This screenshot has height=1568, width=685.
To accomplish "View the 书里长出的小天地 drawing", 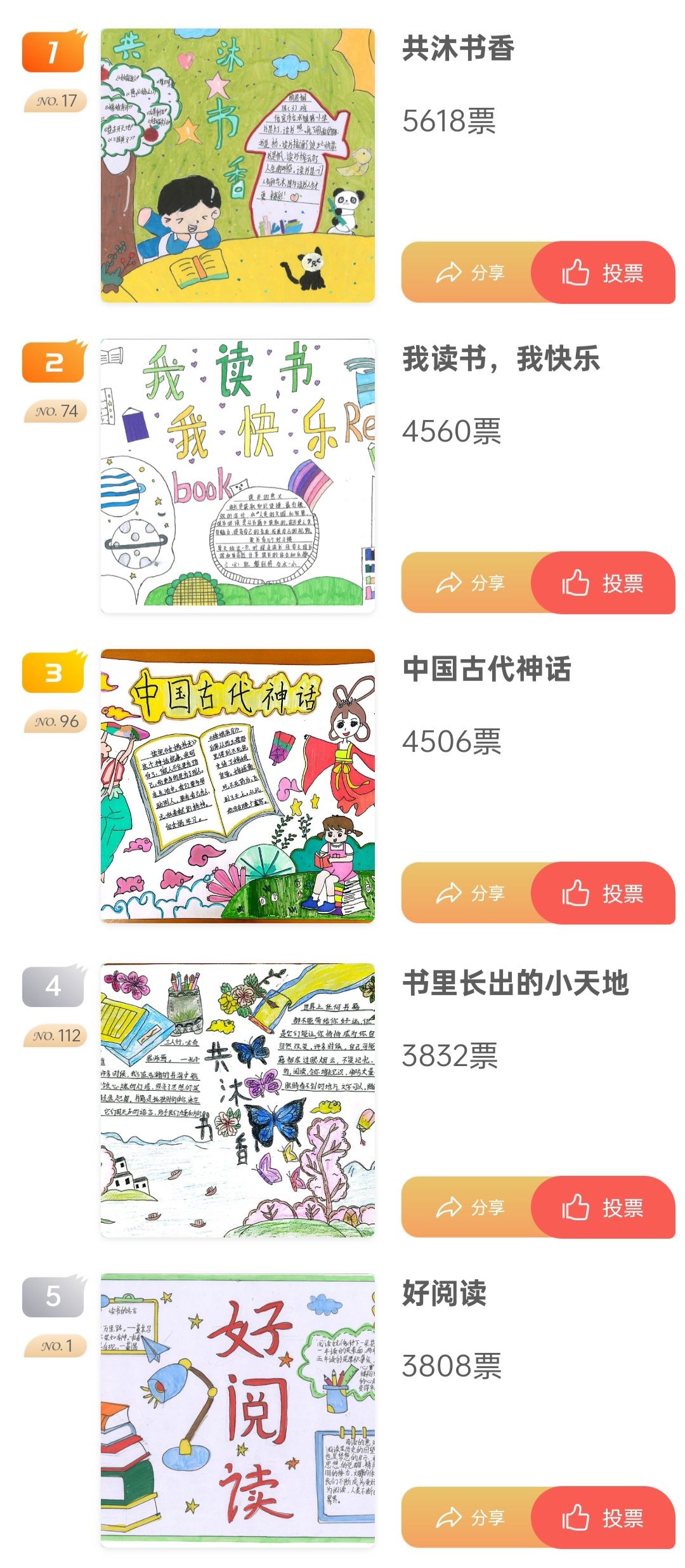I will (237, 1100).
